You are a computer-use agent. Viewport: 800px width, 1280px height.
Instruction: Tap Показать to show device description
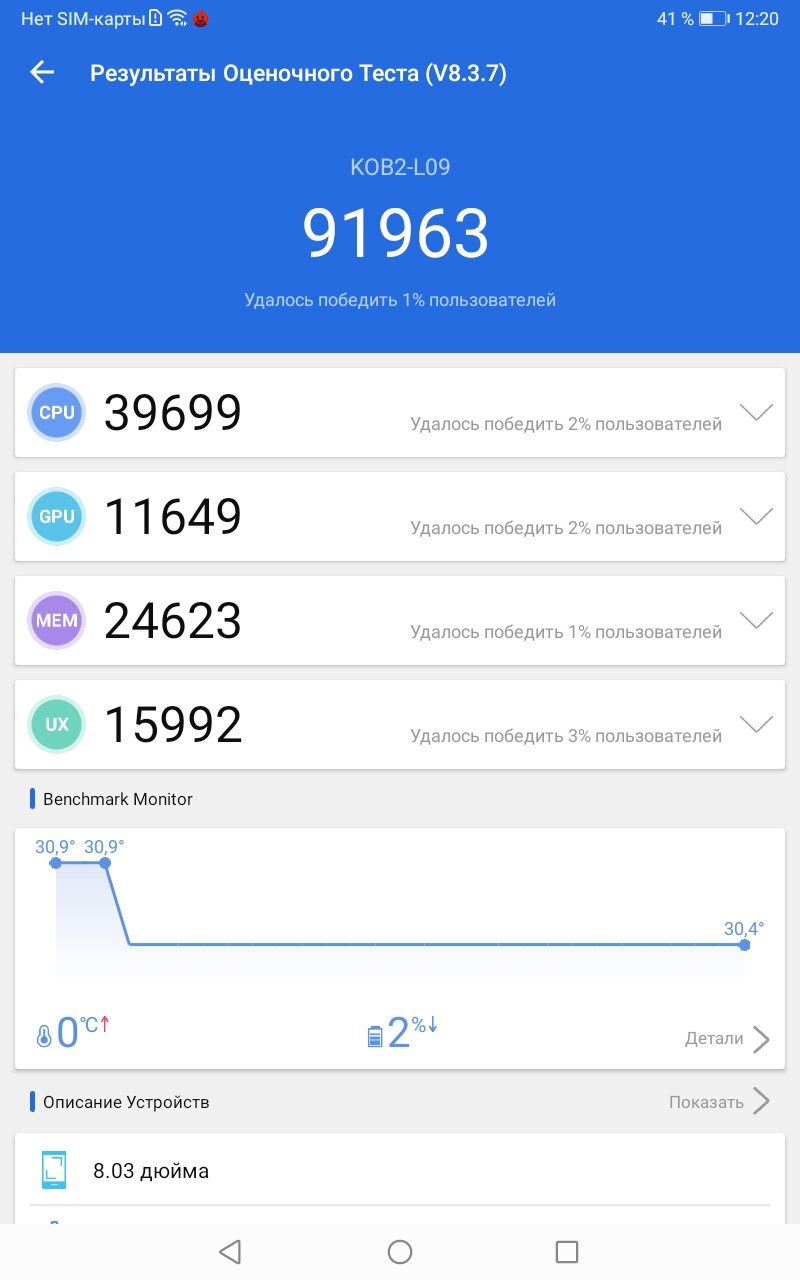click(719, 1102)
